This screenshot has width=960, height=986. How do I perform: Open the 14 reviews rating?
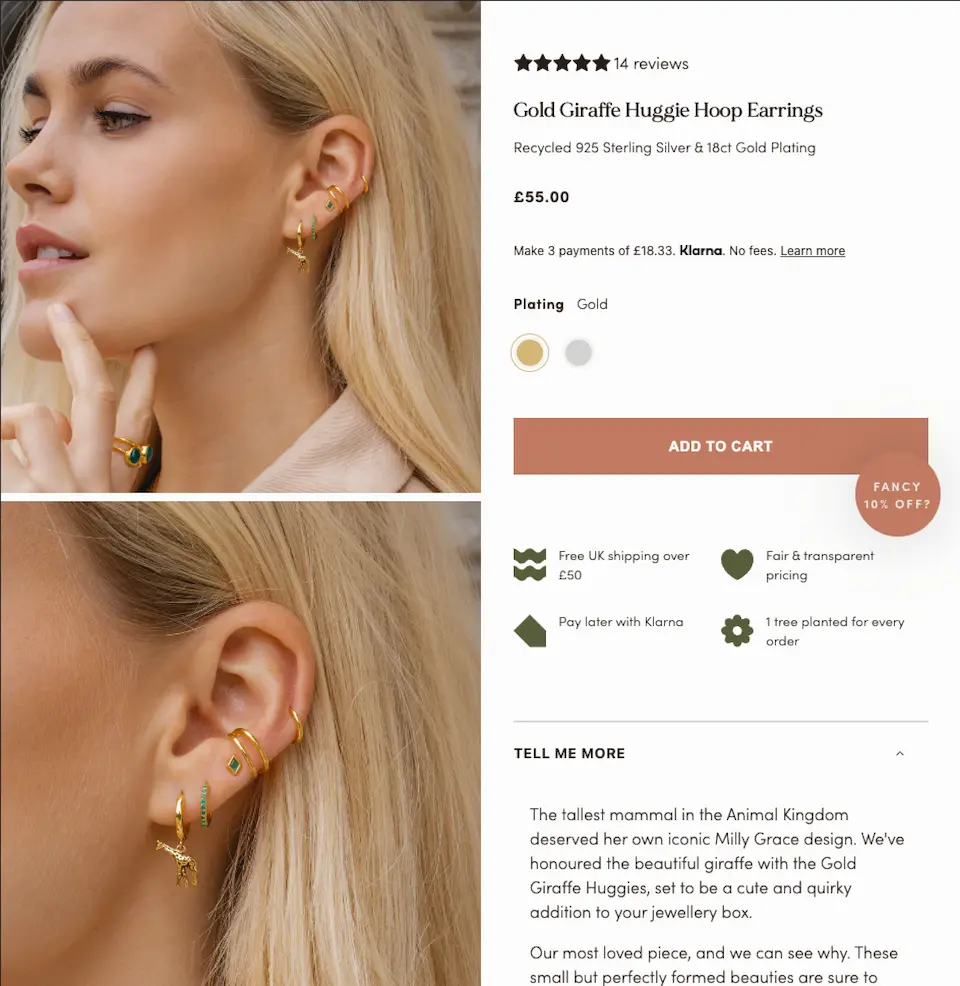(601, 63)
